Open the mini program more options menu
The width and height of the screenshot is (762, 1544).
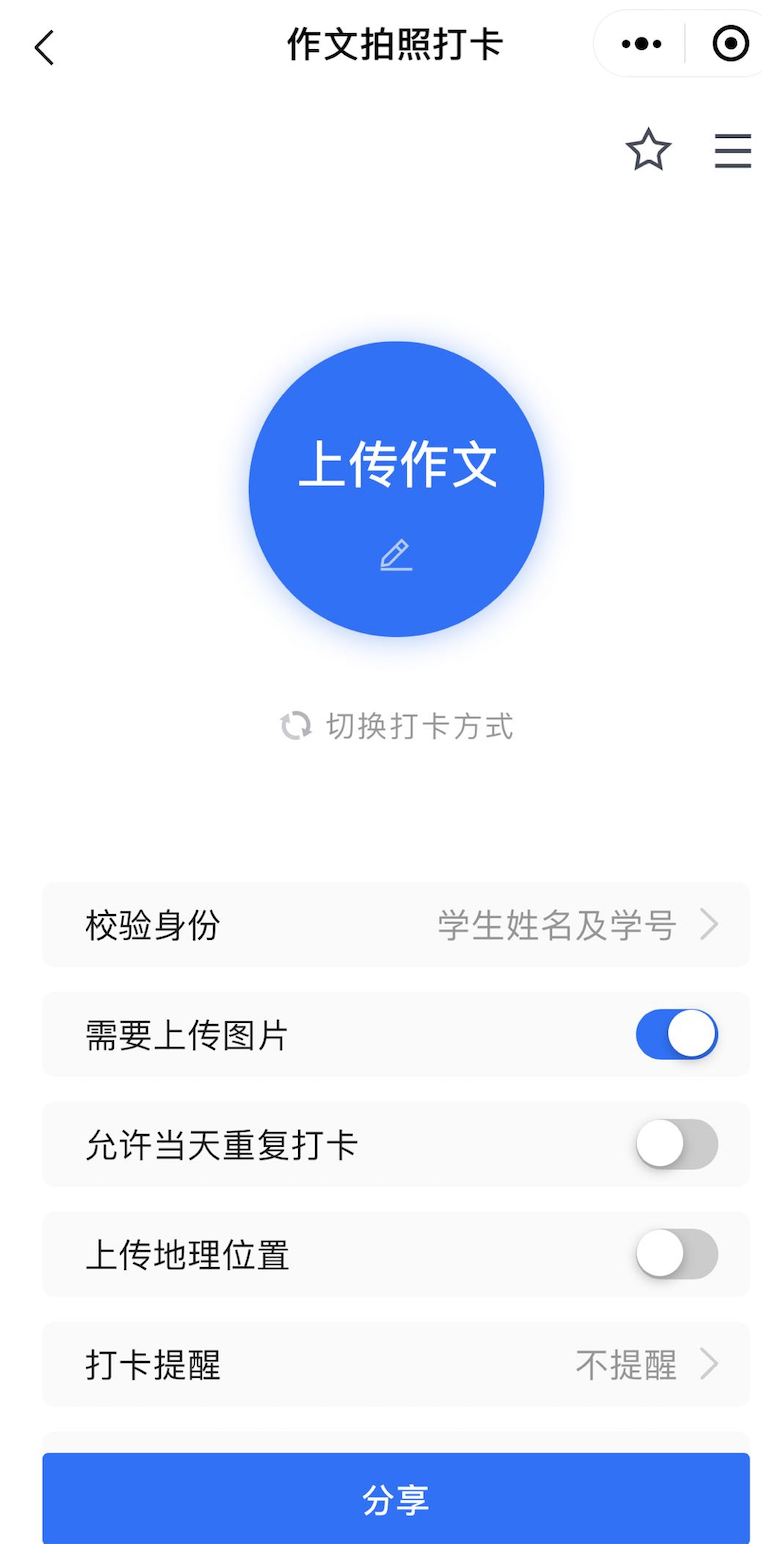click(x=641, y=44)
